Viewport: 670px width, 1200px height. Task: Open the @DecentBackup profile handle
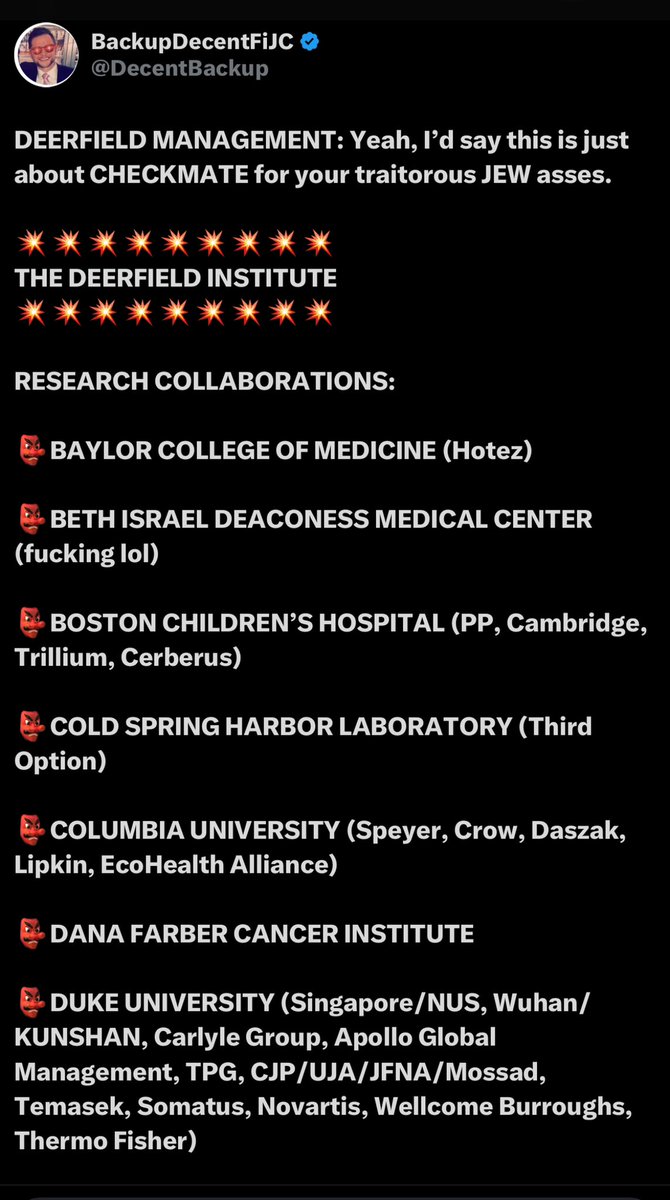[179, 68]
